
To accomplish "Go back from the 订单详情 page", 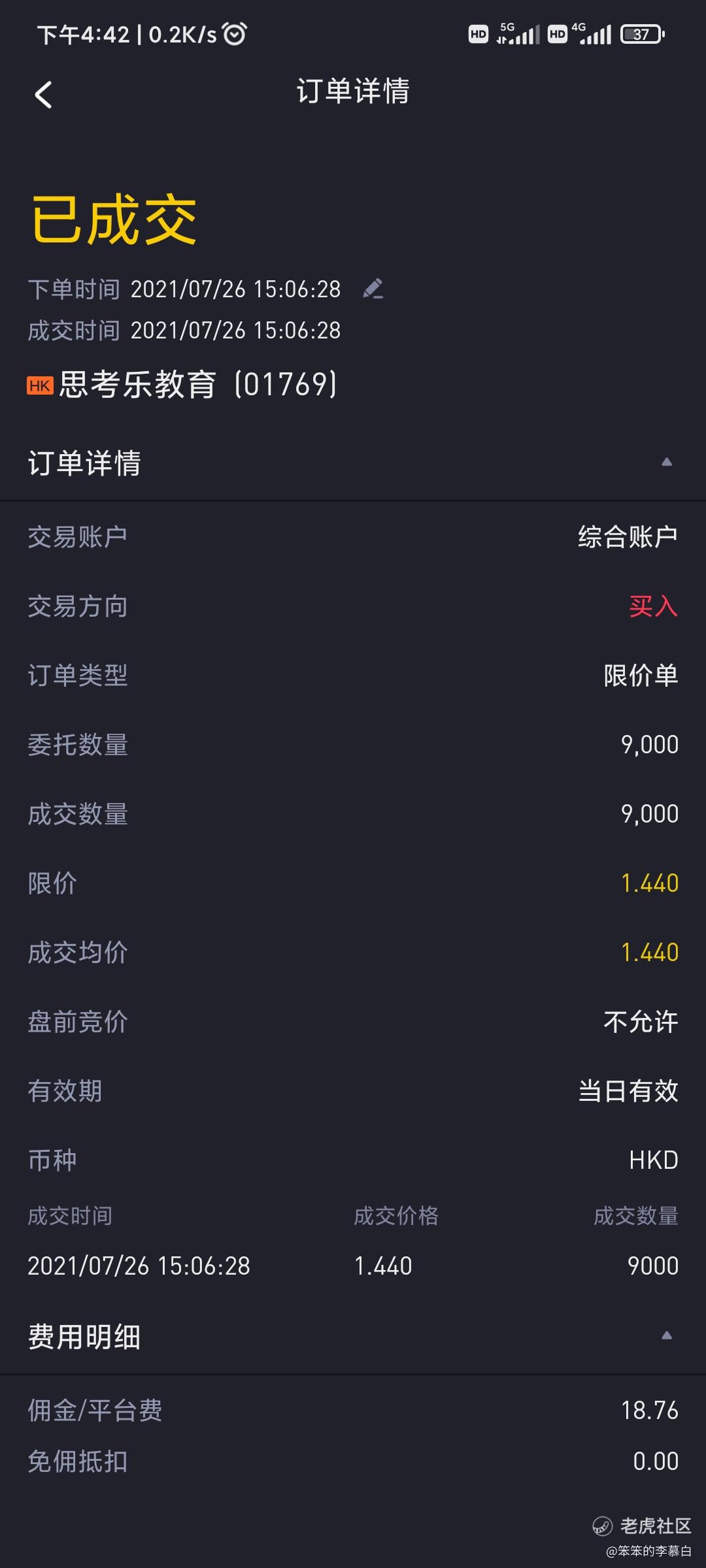I will (43, 95).
